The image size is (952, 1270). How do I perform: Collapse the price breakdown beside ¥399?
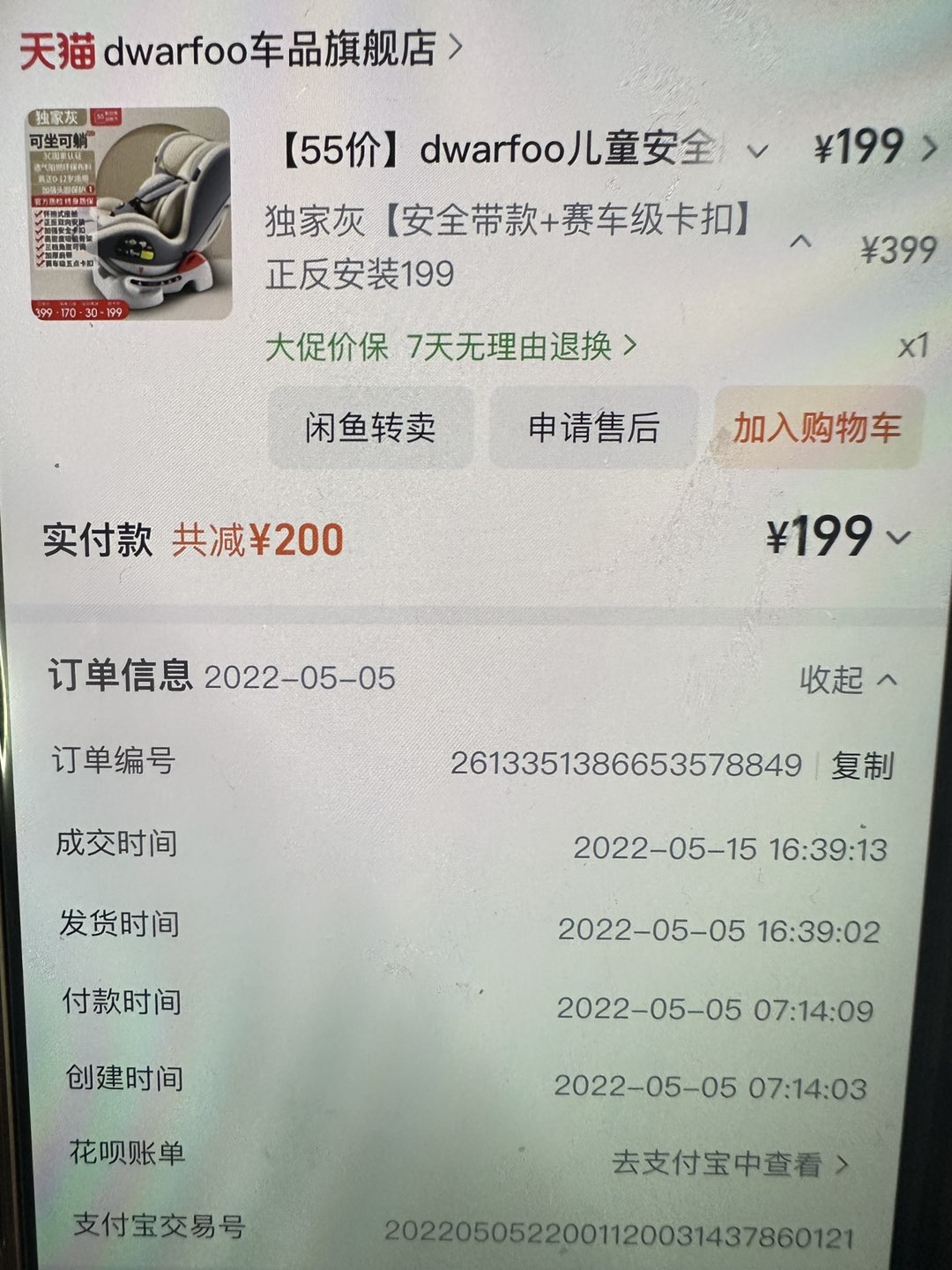point(800,240)
